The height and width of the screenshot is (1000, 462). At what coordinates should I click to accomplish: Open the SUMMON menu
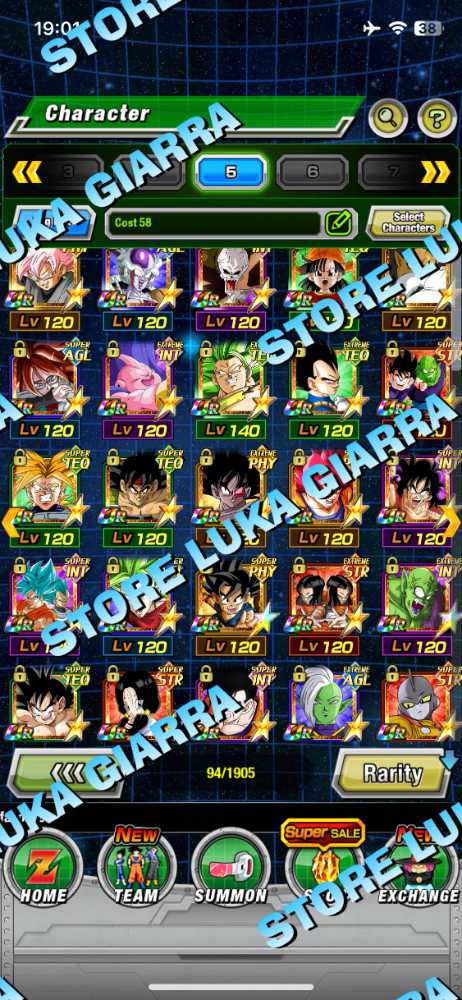[230, 869]
